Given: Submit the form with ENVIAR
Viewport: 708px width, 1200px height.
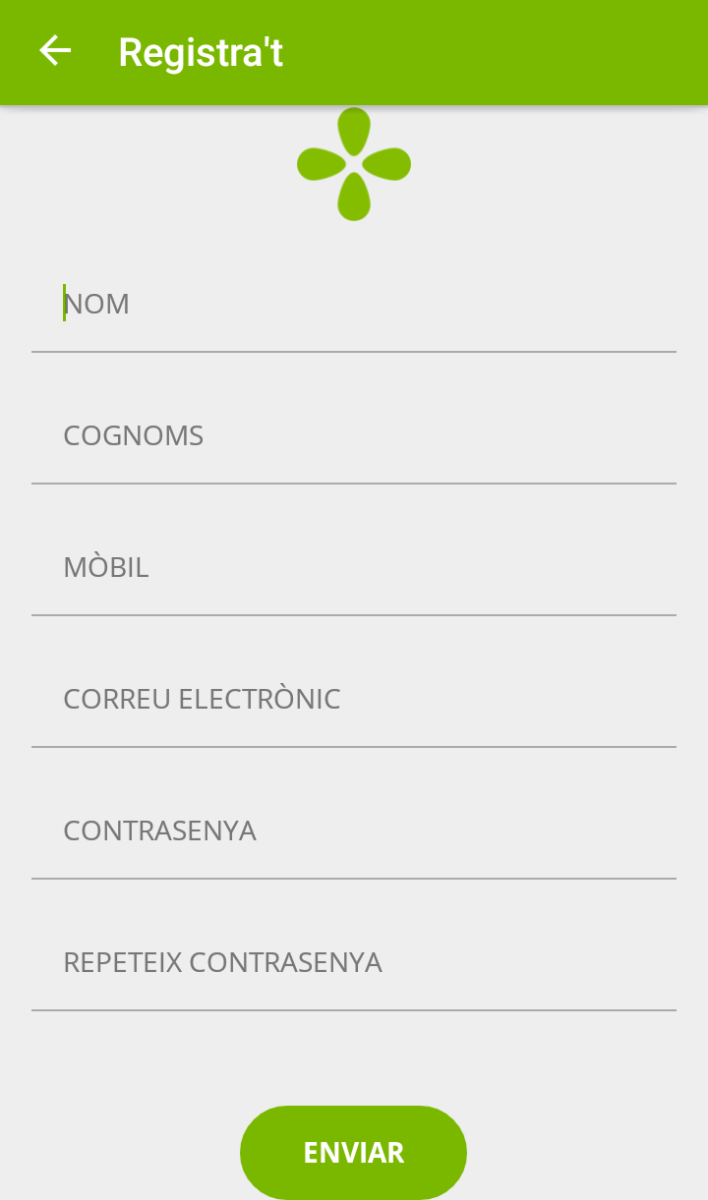Looking at the screenshot, I should pyautogui.click(x=354, y=1153).
